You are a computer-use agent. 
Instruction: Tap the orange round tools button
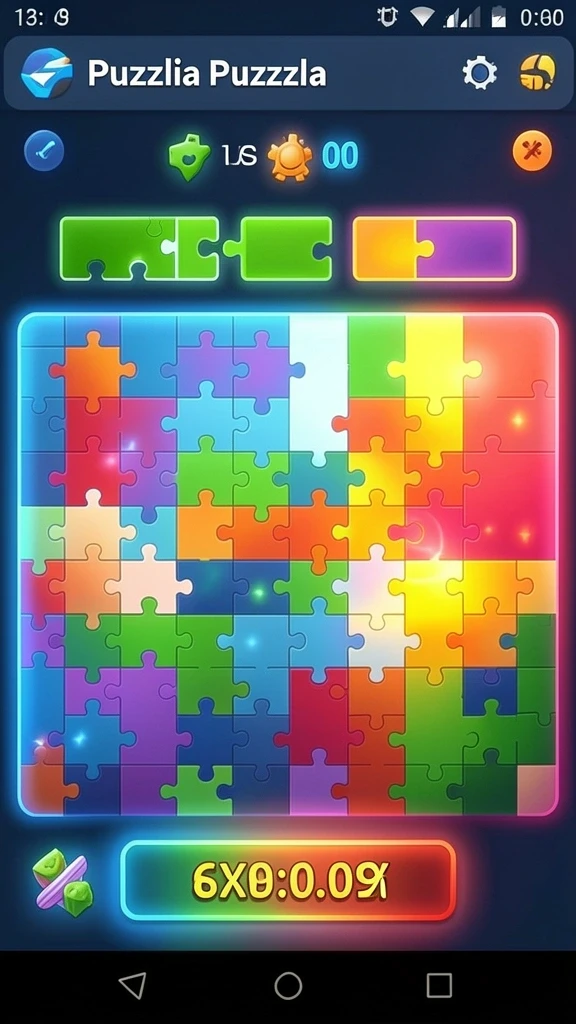click(x=532, y=151)
